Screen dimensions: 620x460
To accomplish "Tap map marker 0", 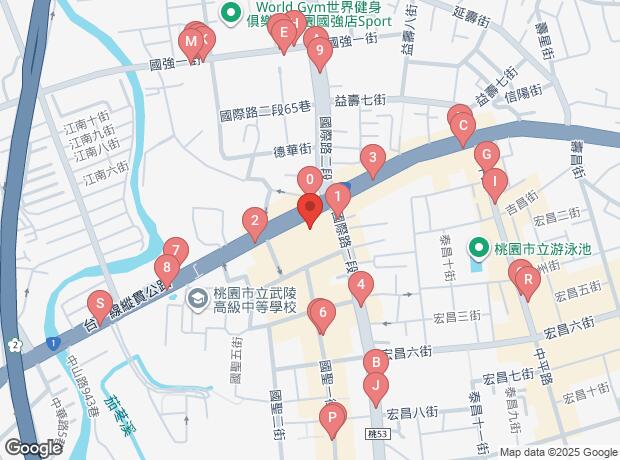I will pyautogui.click(x=310, y=181).
